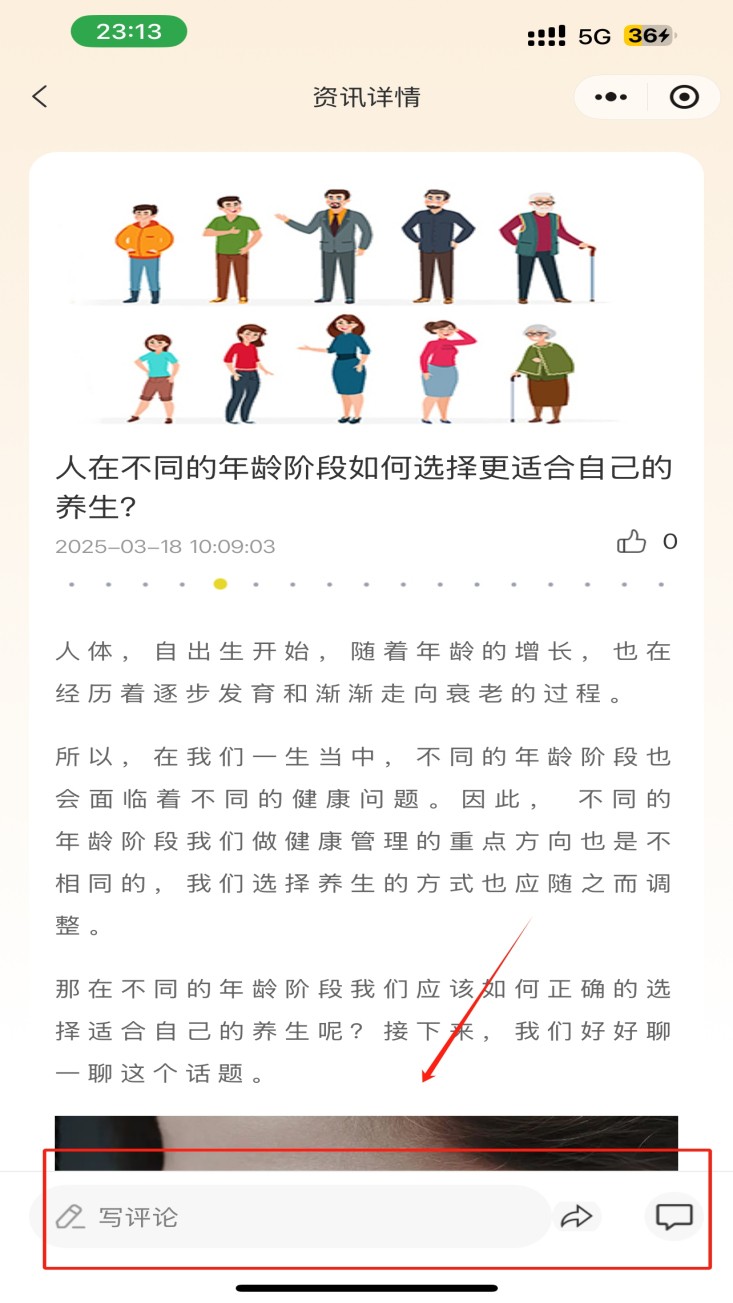Like this article with the thumbs-up icon
Screen dimensions: 733x1303
click(632, 542)
